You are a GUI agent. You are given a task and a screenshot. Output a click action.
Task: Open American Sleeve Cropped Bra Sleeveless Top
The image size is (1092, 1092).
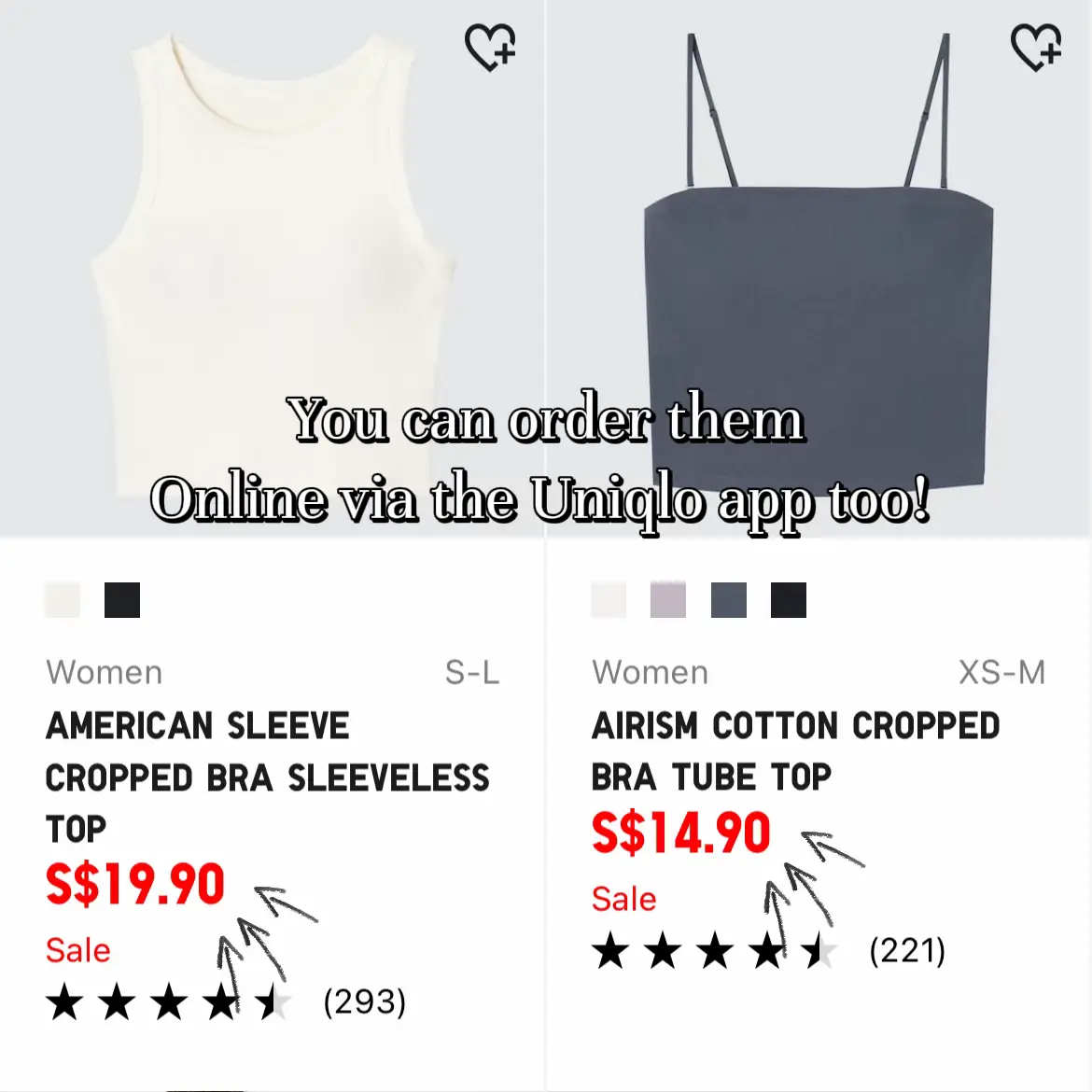coord(267,777)
